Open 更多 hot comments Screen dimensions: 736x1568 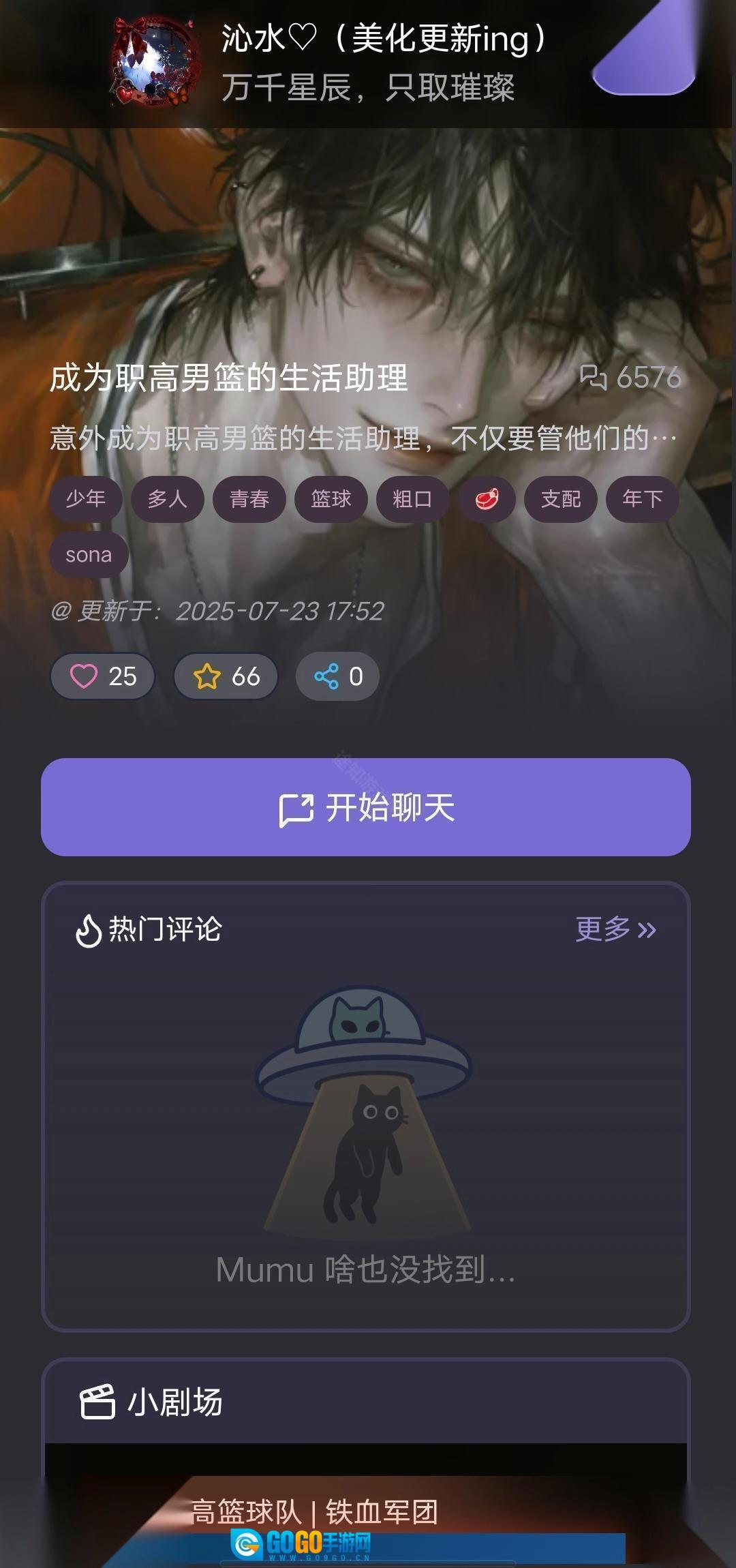tap(615, 929)
